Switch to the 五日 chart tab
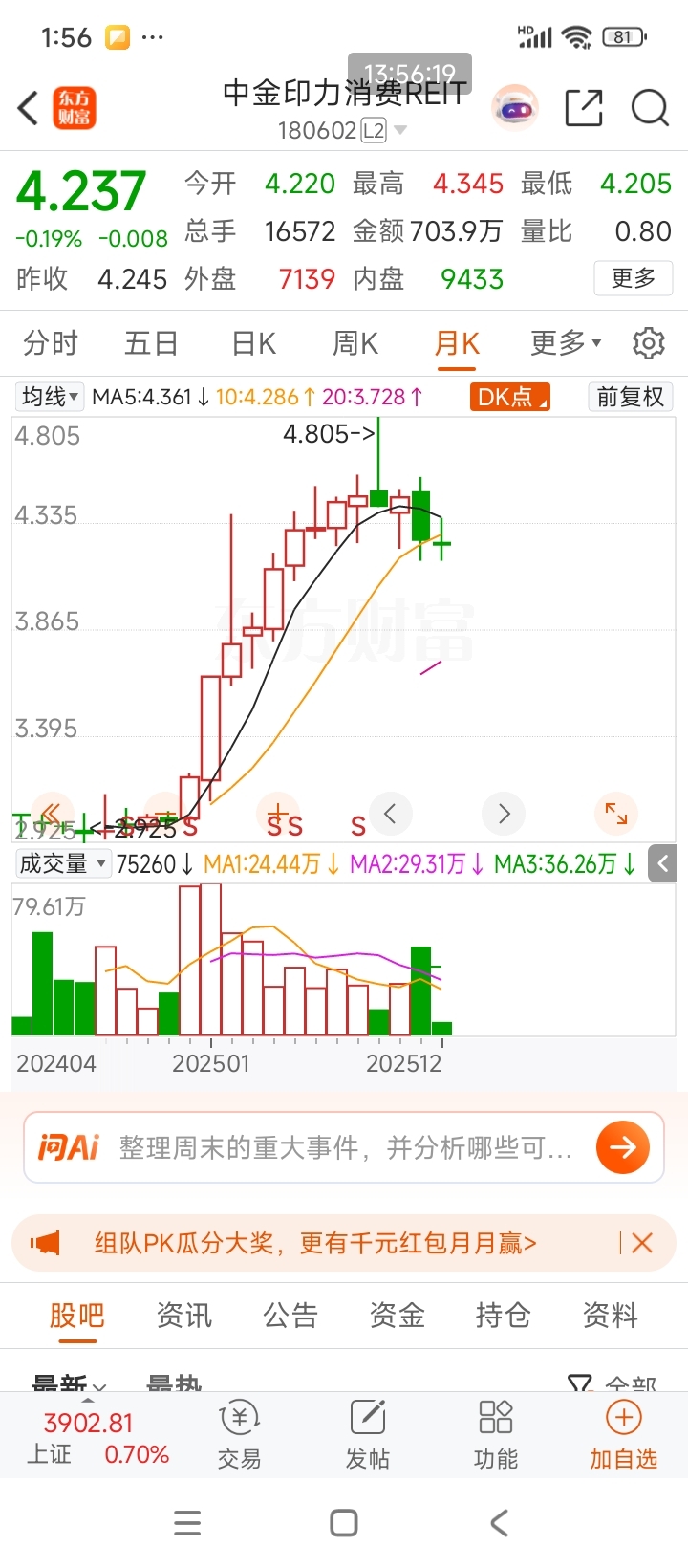The height and width of the screenshot is (1568, 688). click(151, 343)
